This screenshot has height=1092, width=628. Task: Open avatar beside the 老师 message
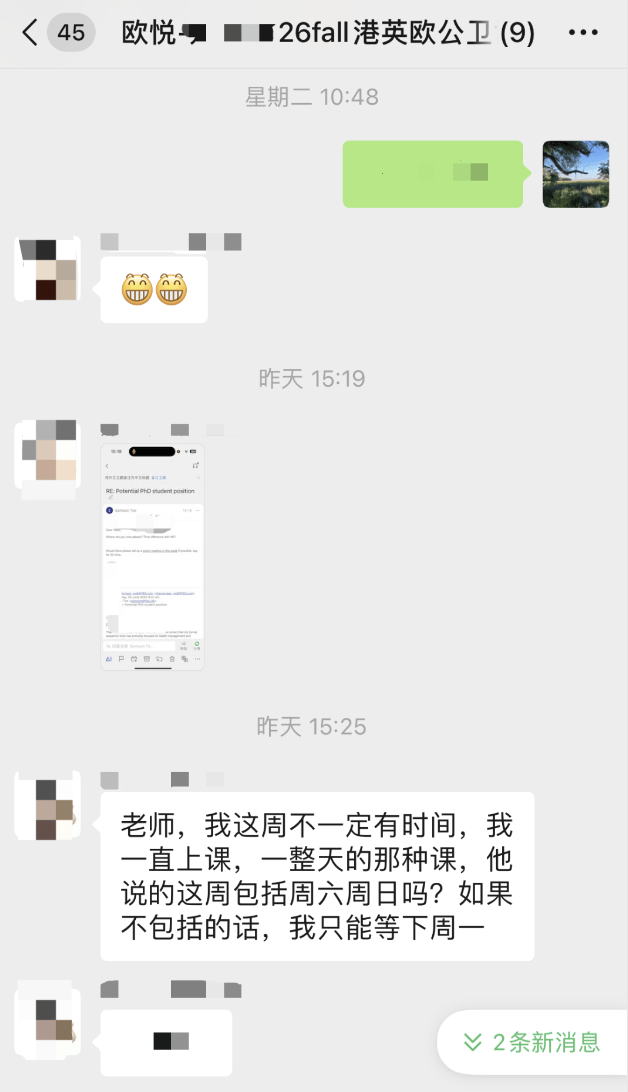coord(47,805)
